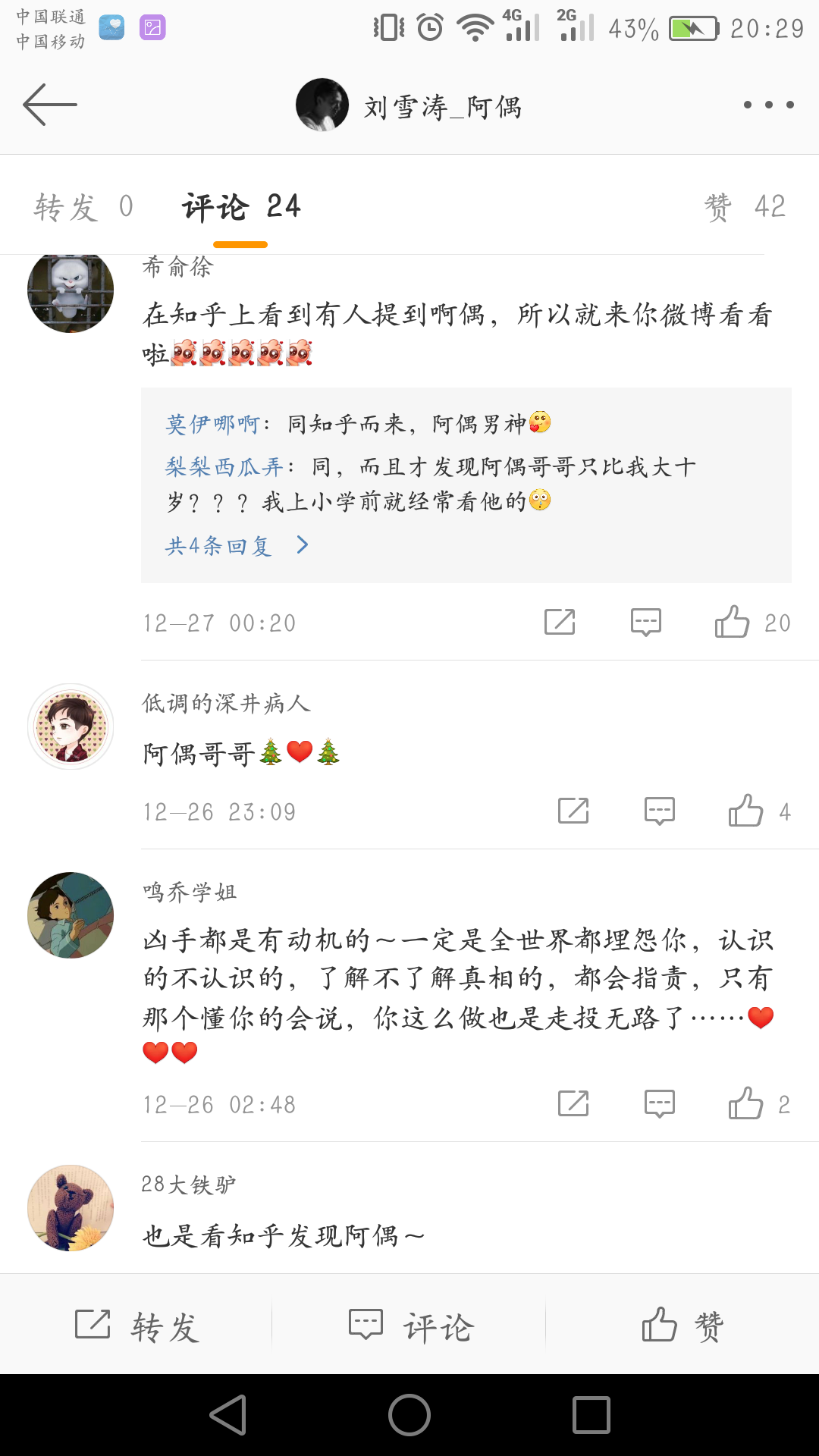Open the three-dot overflow menu

[x=768, y=105]
